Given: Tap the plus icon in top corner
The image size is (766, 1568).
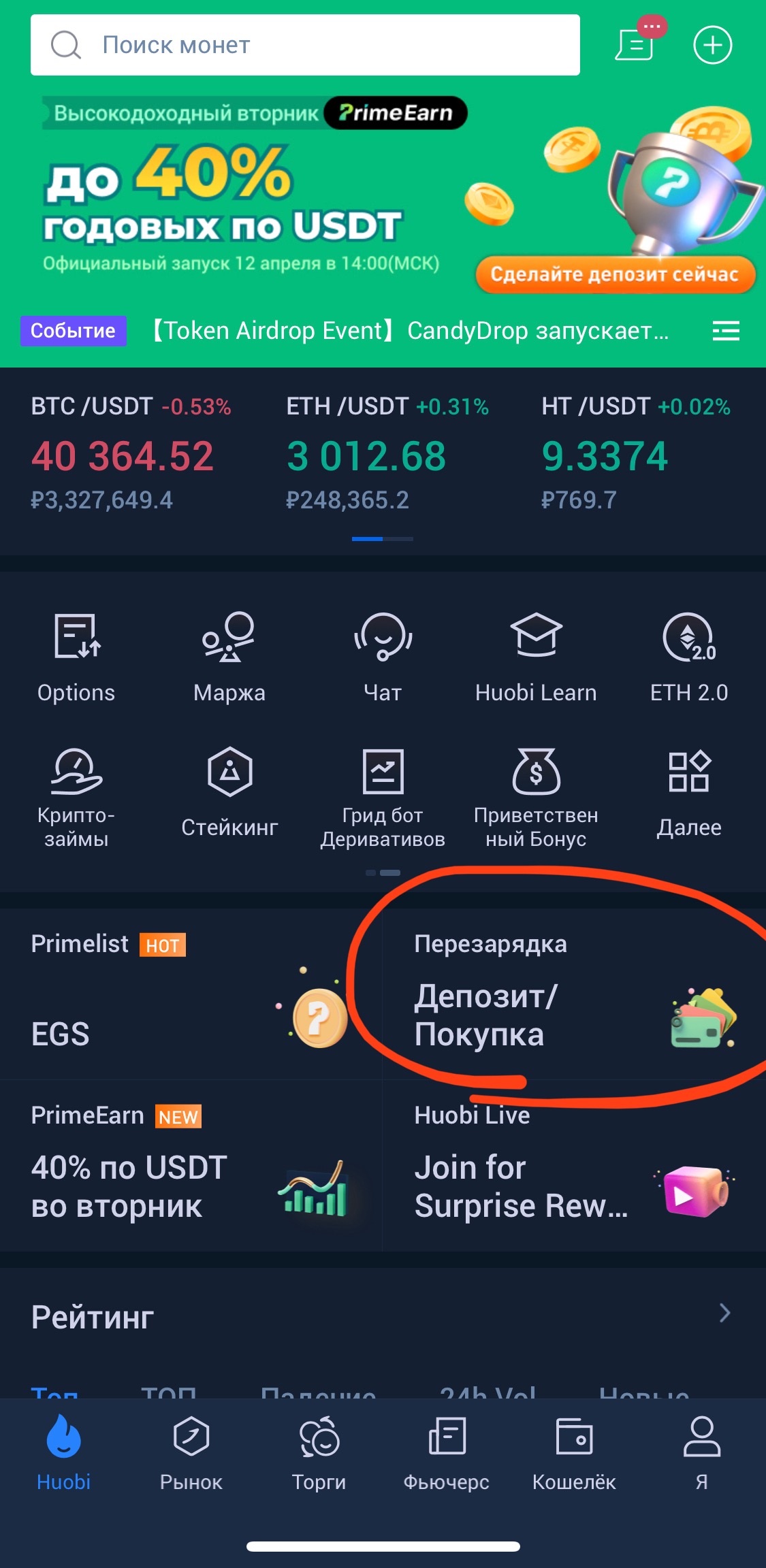Looking at the screenshot, I should tap(712, 45).
